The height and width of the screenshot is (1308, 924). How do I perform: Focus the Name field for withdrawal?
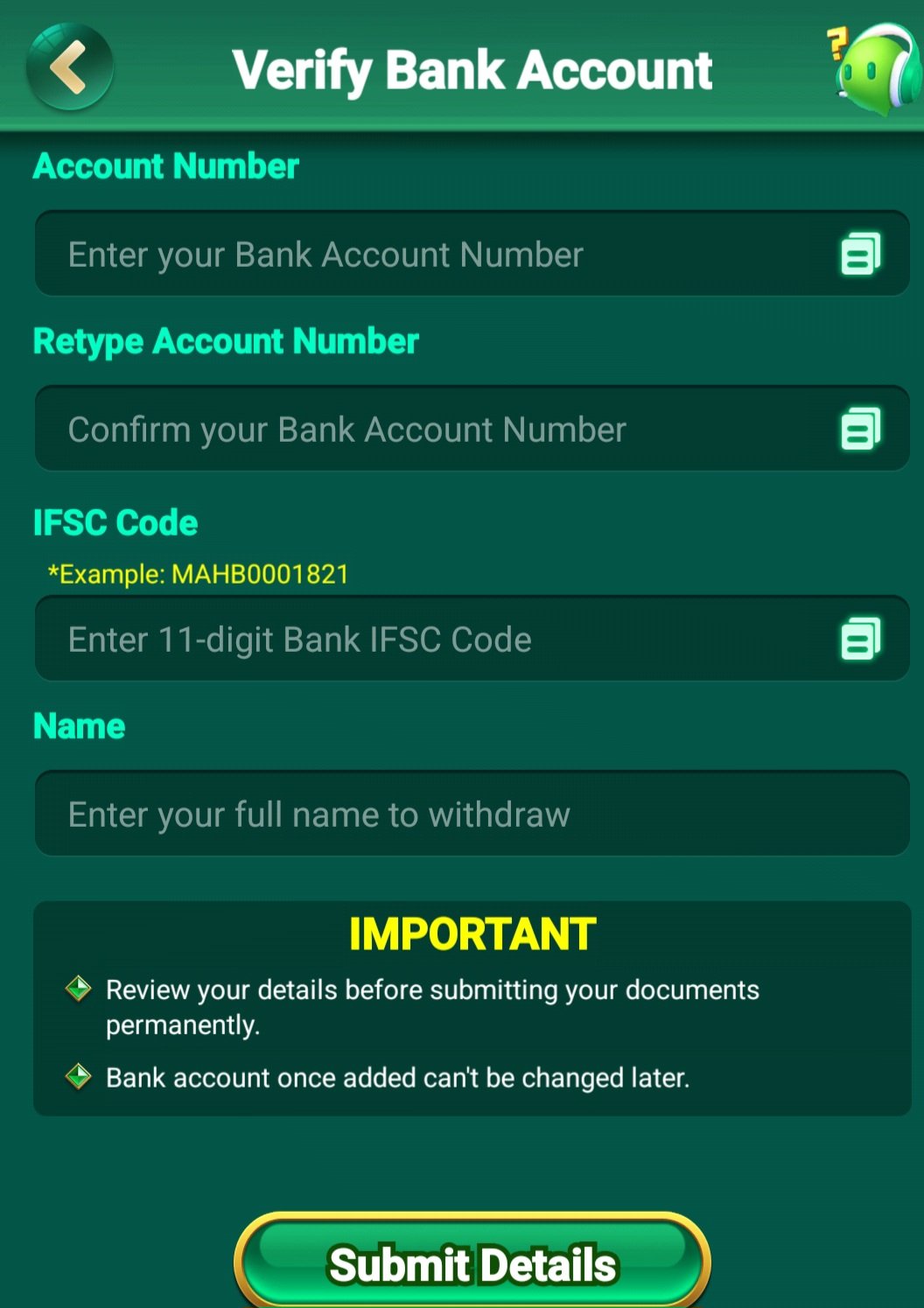pos(472,815)
